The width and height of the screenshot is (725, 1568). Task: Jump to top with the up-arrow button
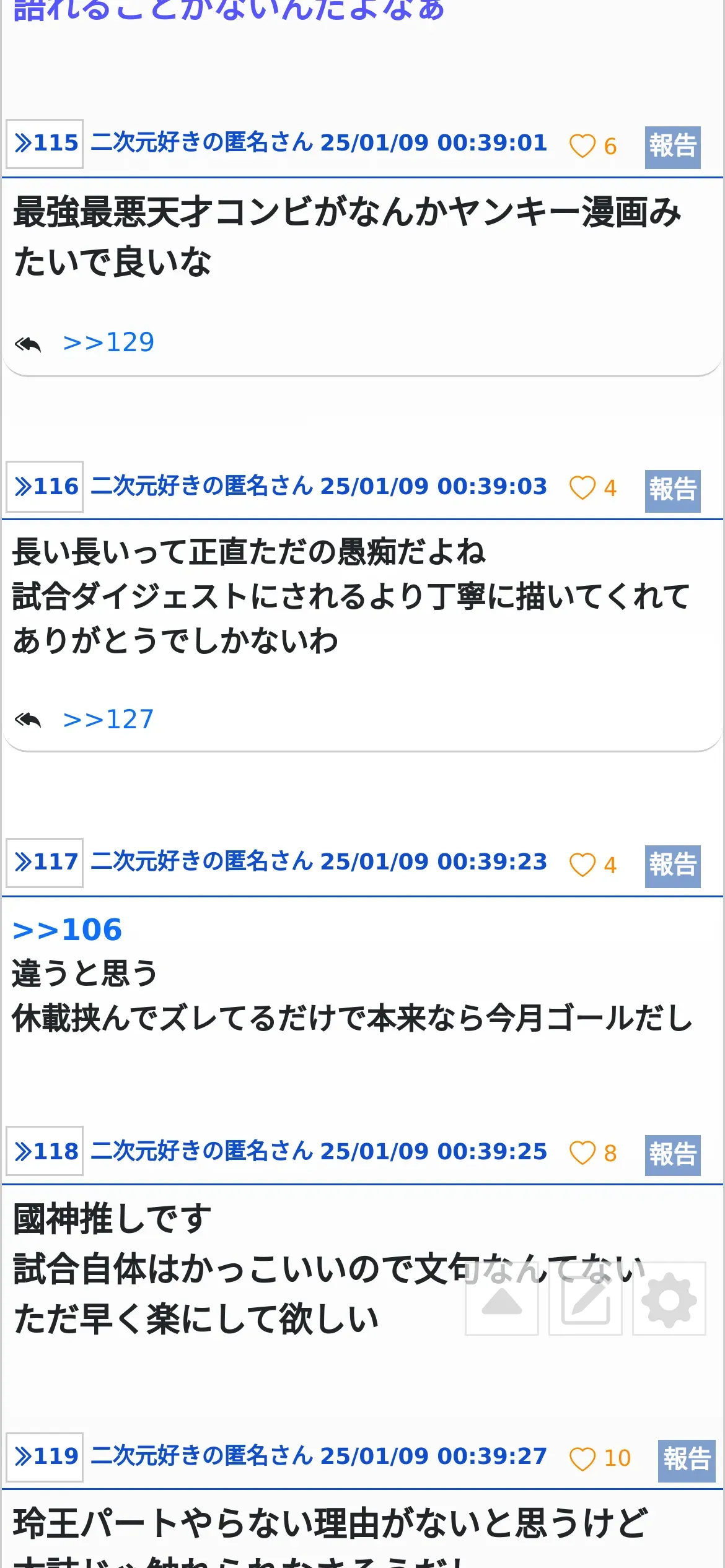(x=502, y=1299)
